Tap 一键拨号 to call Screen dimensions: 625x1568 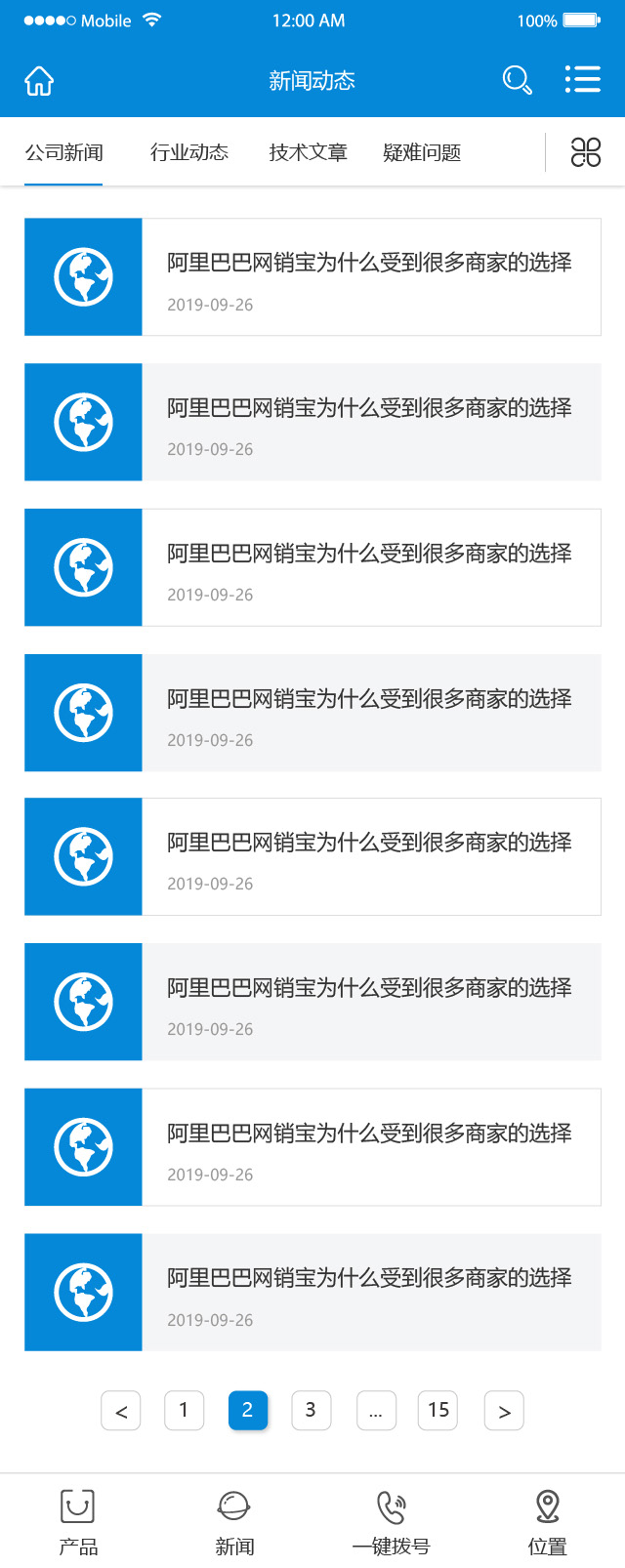coord(391,1521)
